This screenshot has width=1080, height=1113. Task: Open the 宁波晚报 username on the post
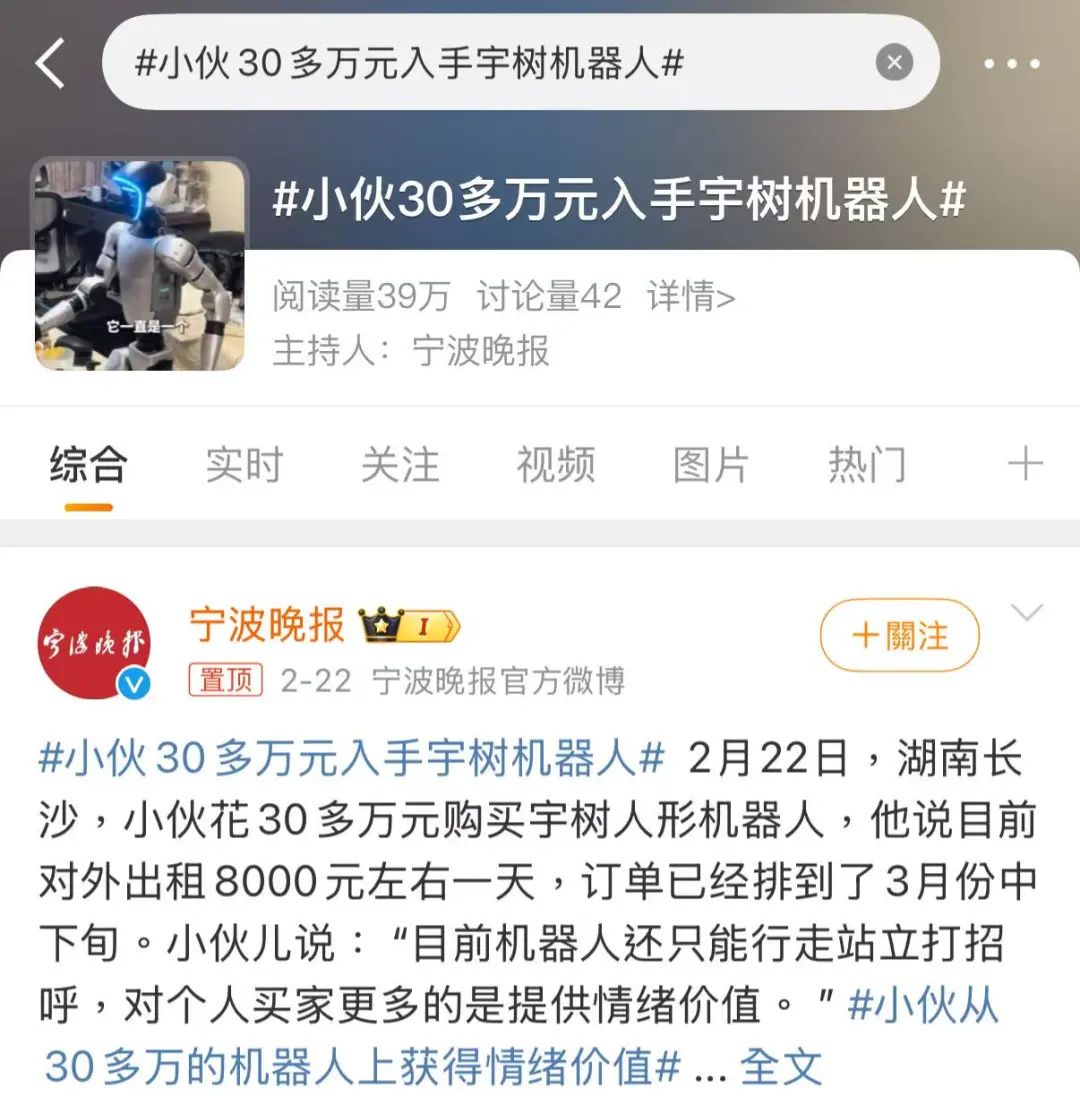tap(267, 625)
